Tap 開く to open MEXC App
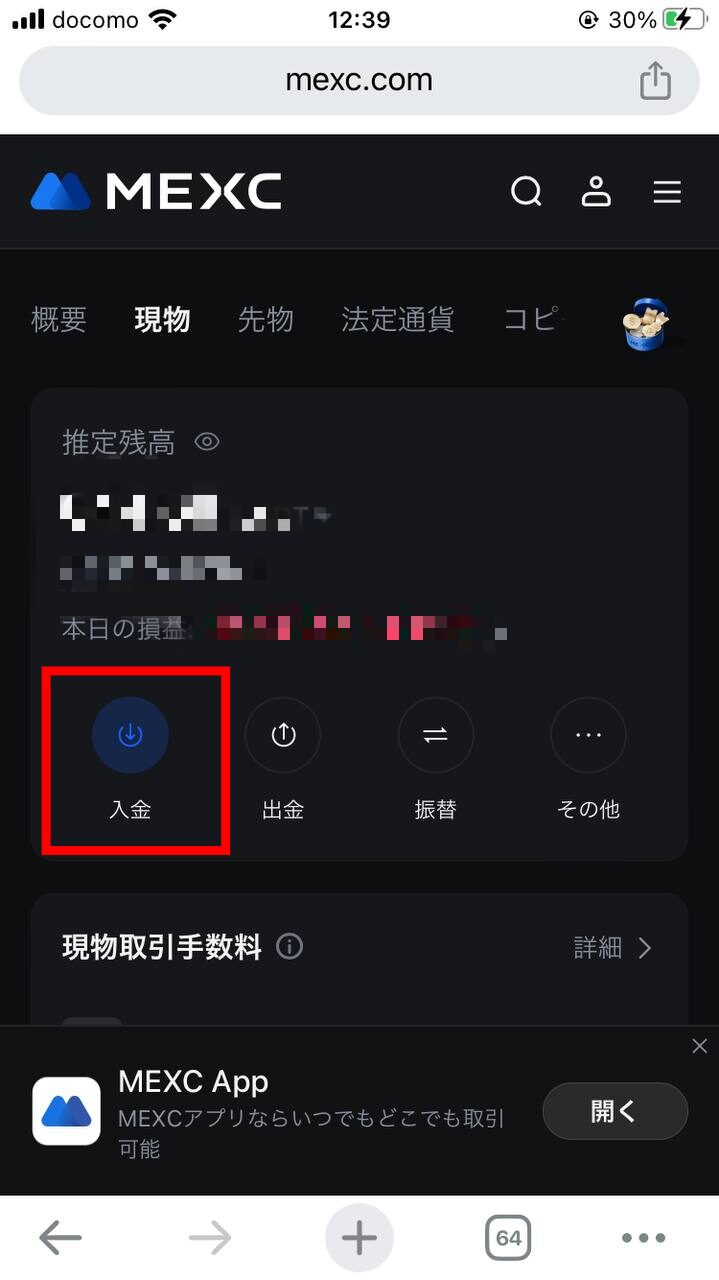Image resolution: width=719 pixels, height=1280 pixels. (x=614, y=1111)
